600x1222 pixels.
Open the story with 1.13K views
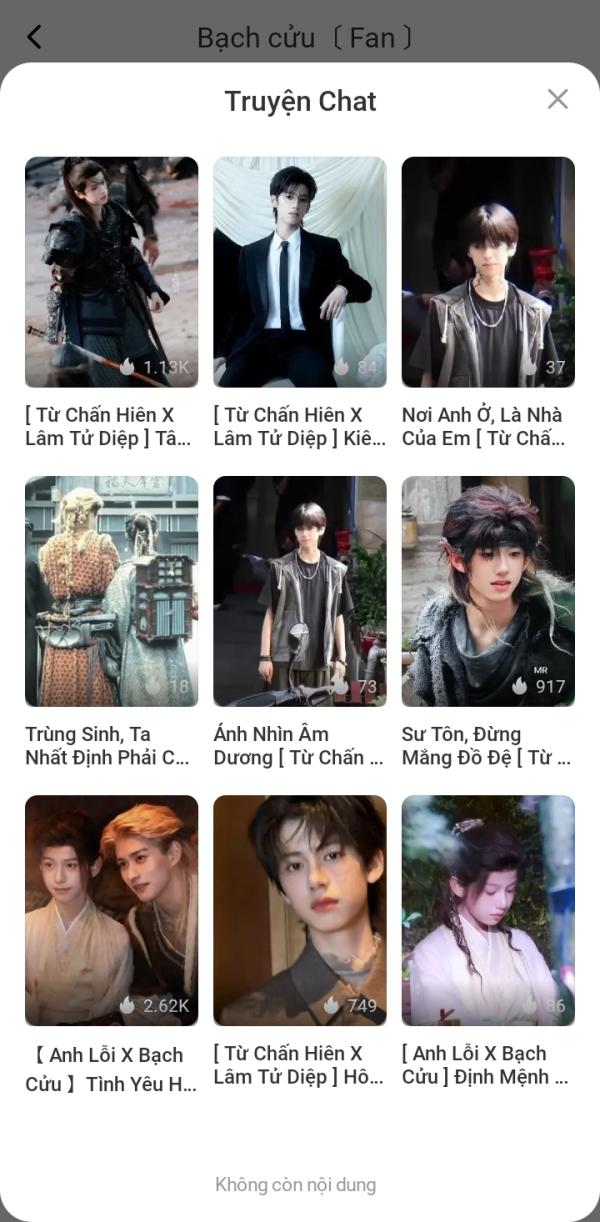[x=111, y=272]
